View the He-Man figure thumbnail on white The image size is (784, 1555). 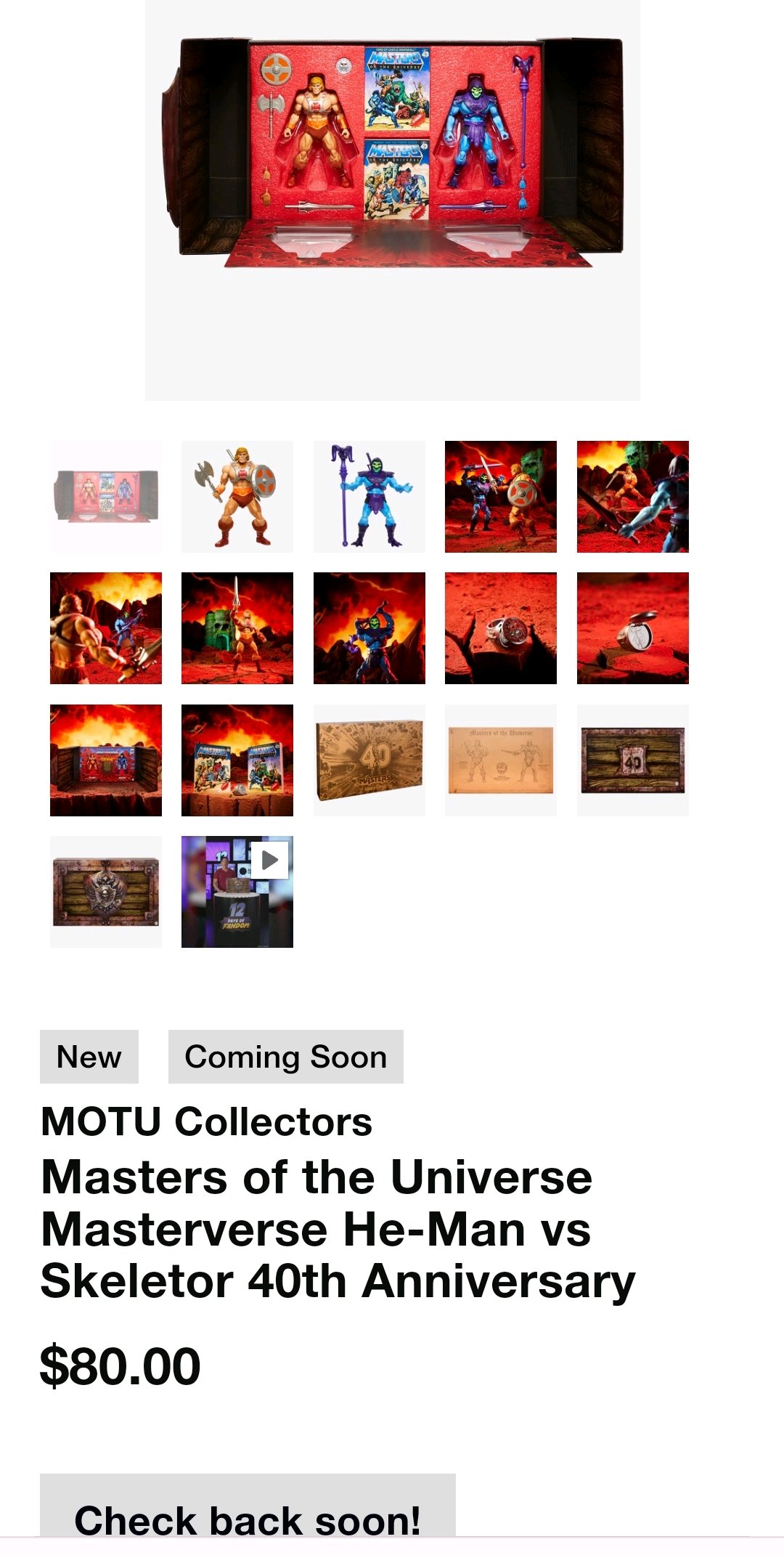[x=237, y=497]
